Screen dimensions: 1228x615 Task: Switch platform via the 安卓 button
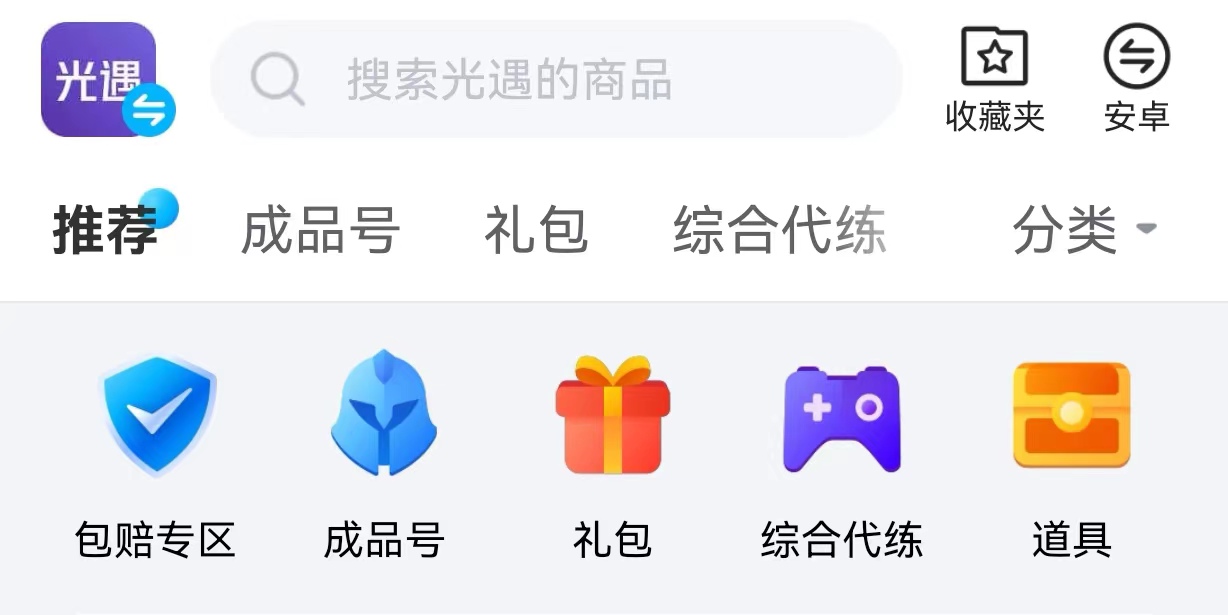1137,80
